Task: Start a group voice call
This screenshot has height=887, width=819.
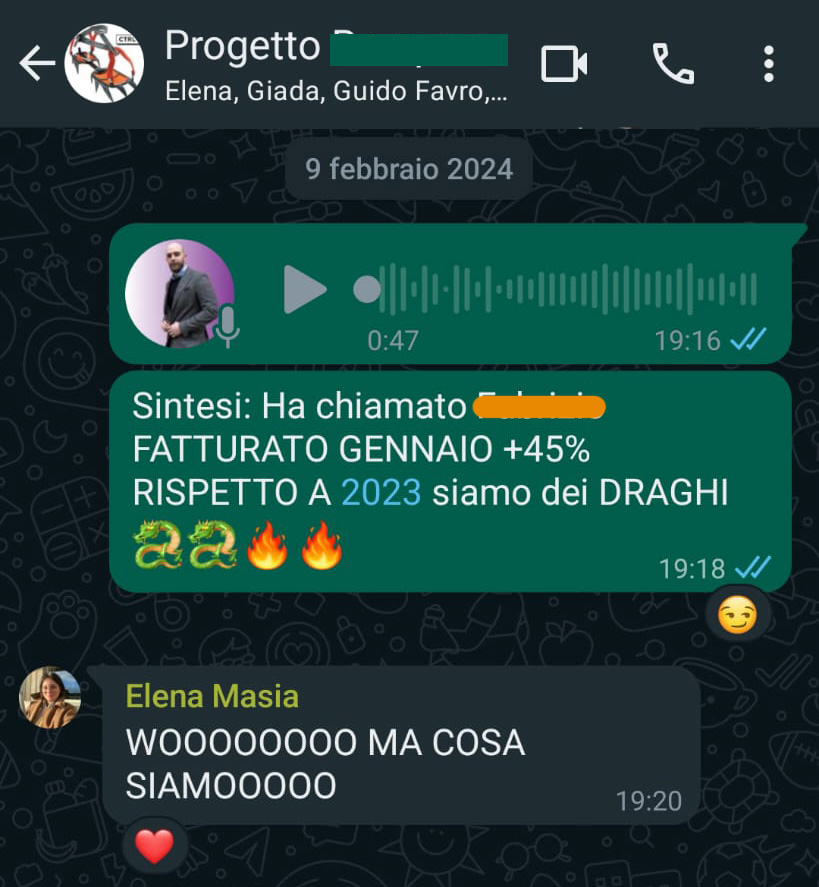Action: coord(673,64)
